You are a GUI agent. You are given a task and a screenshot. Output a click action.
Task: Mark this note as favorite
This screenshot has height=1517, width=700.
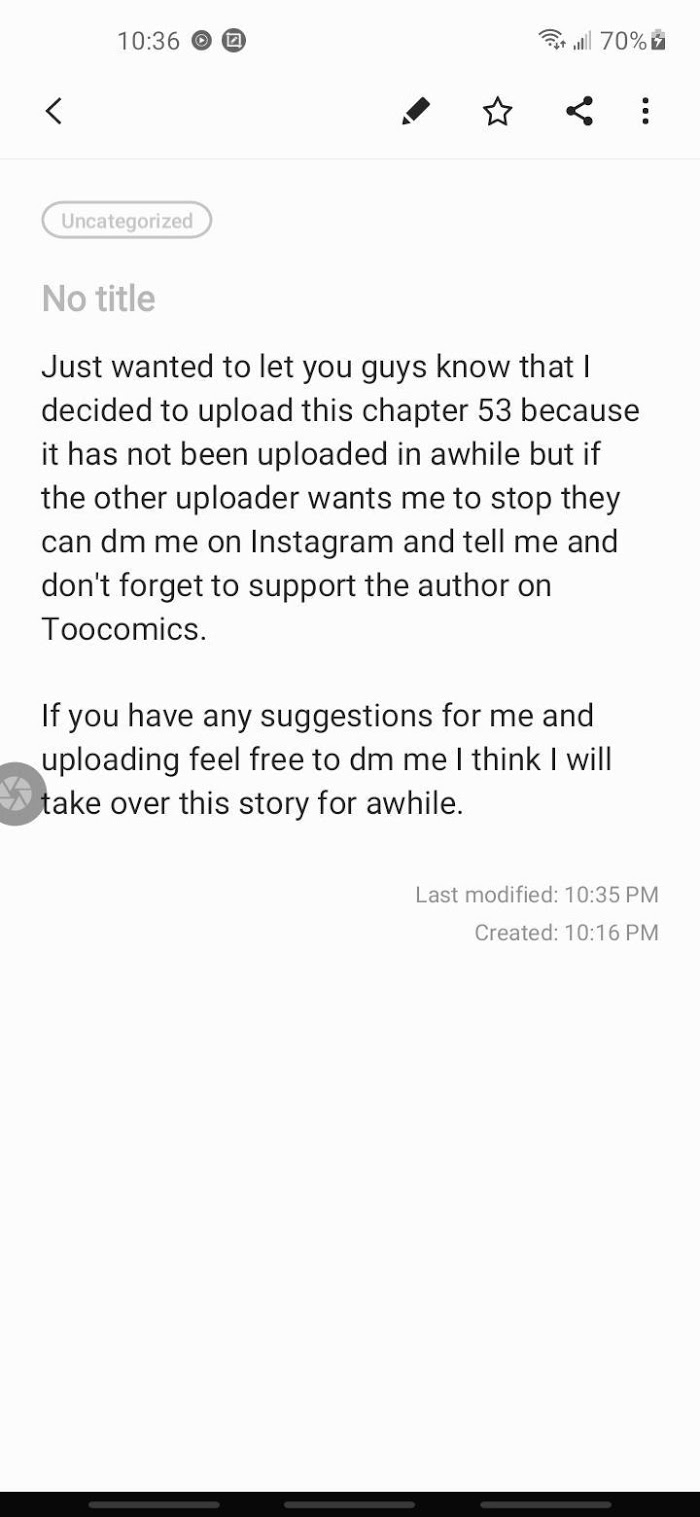(x=497, y=111)
